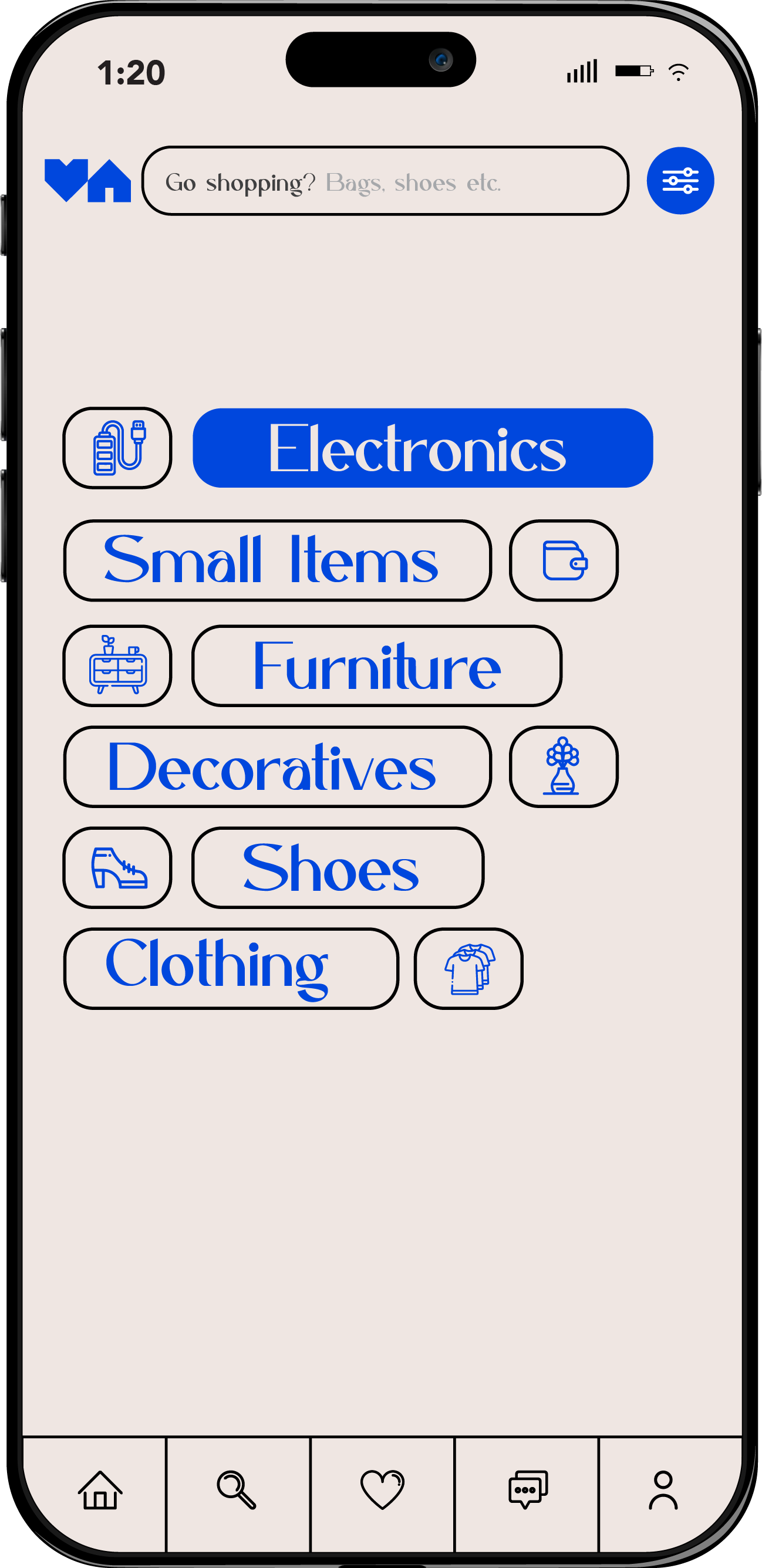Open the filter settings button
The width and height of the screenshot is (762, 1568).
click(680, 181)
